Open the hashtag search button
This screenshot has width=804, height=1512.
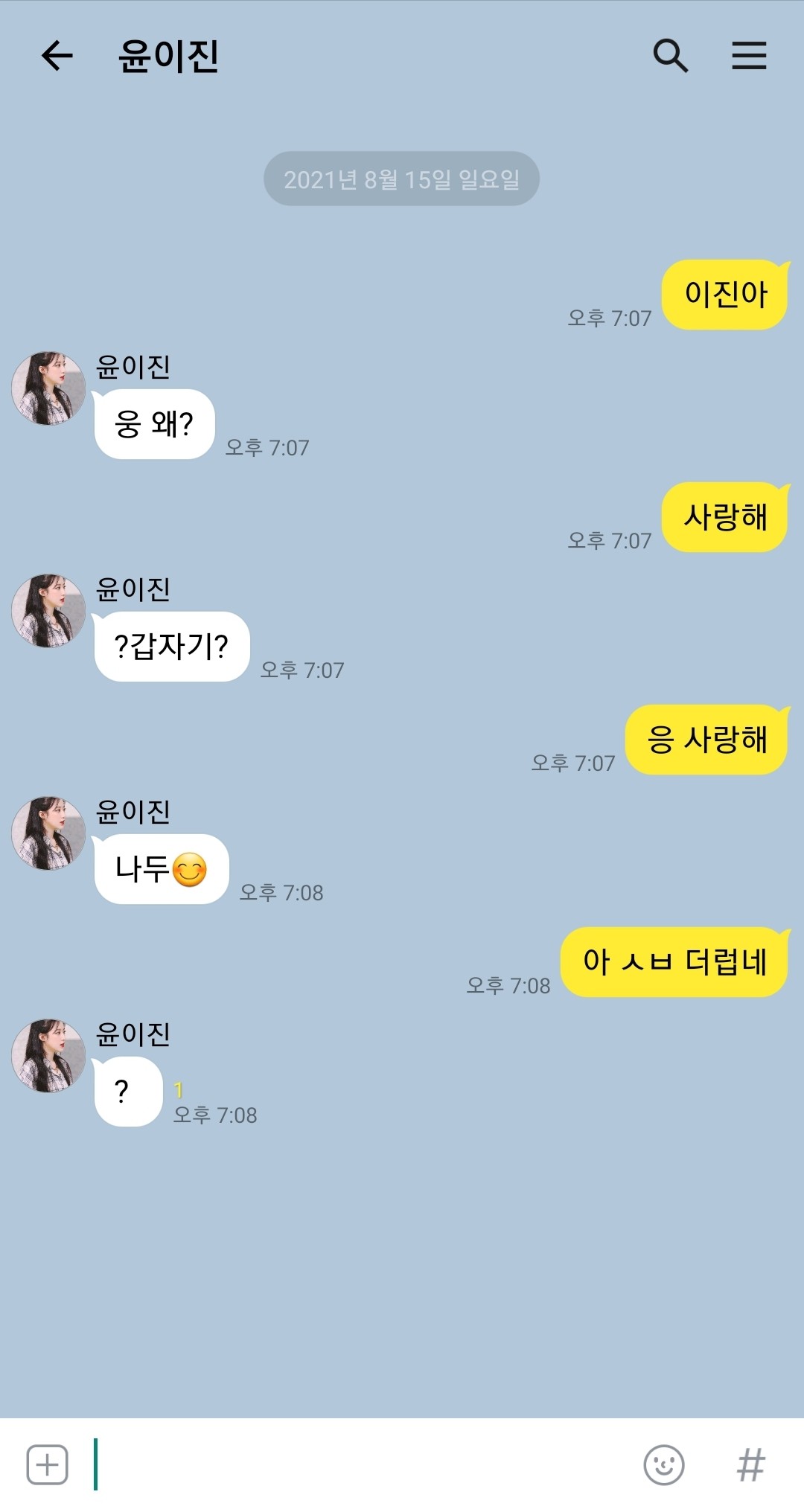(750, 1464)
